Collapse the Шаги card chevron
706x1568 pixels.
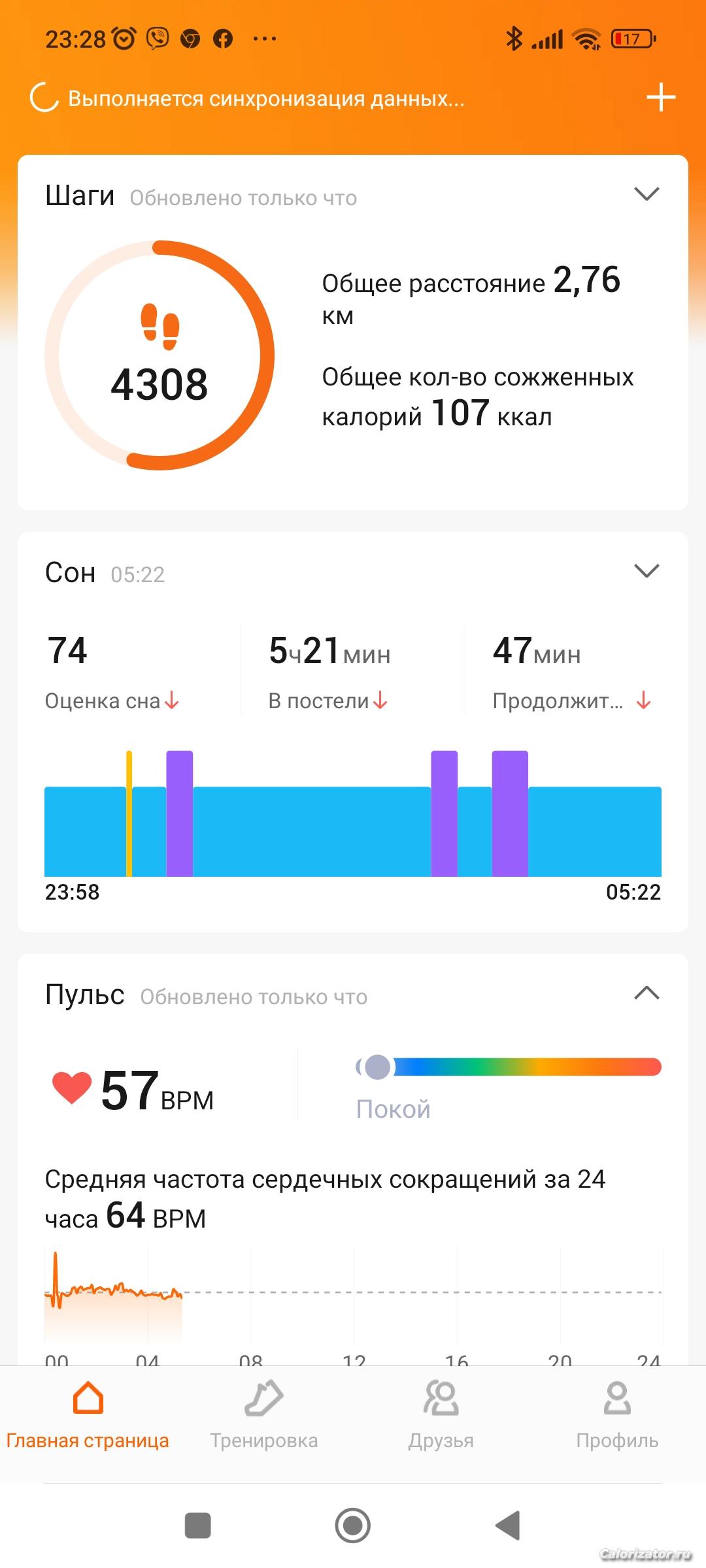point(647,194)
